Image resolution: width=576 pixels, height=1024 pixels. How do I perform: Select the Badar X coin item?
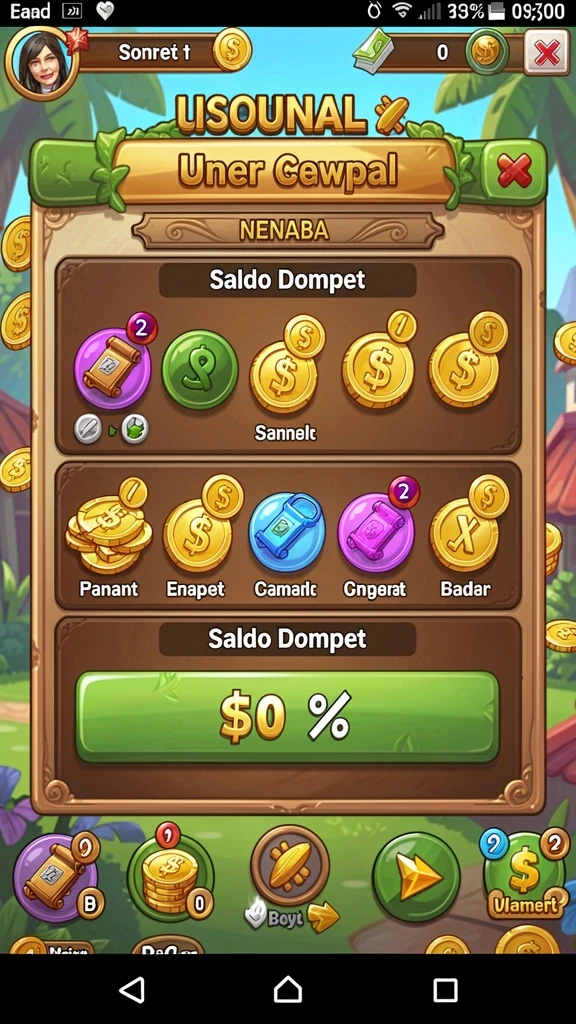tap(466, 537)
